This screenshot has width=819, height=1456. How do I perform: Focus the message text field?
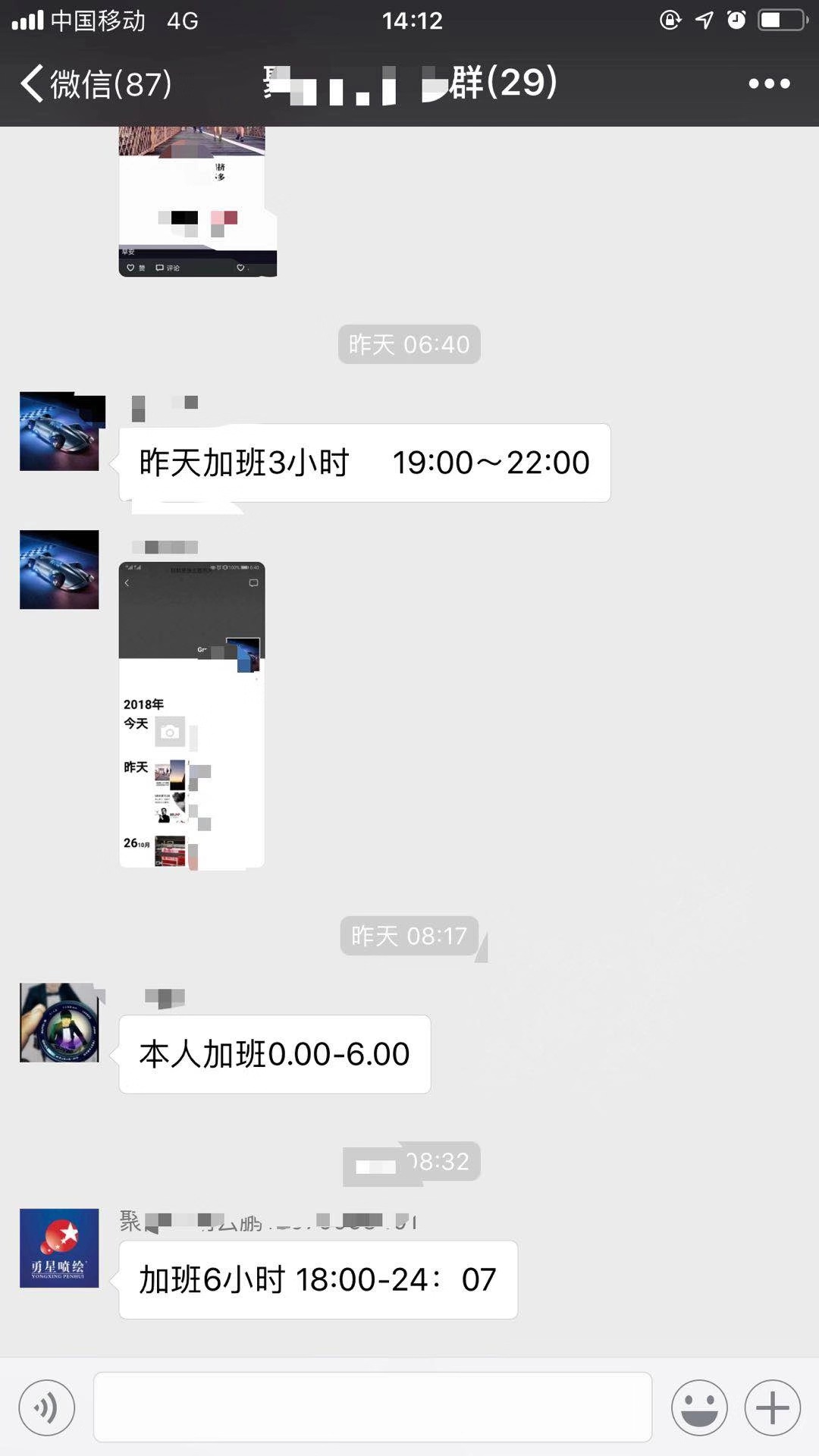(x=372, y=1407)
